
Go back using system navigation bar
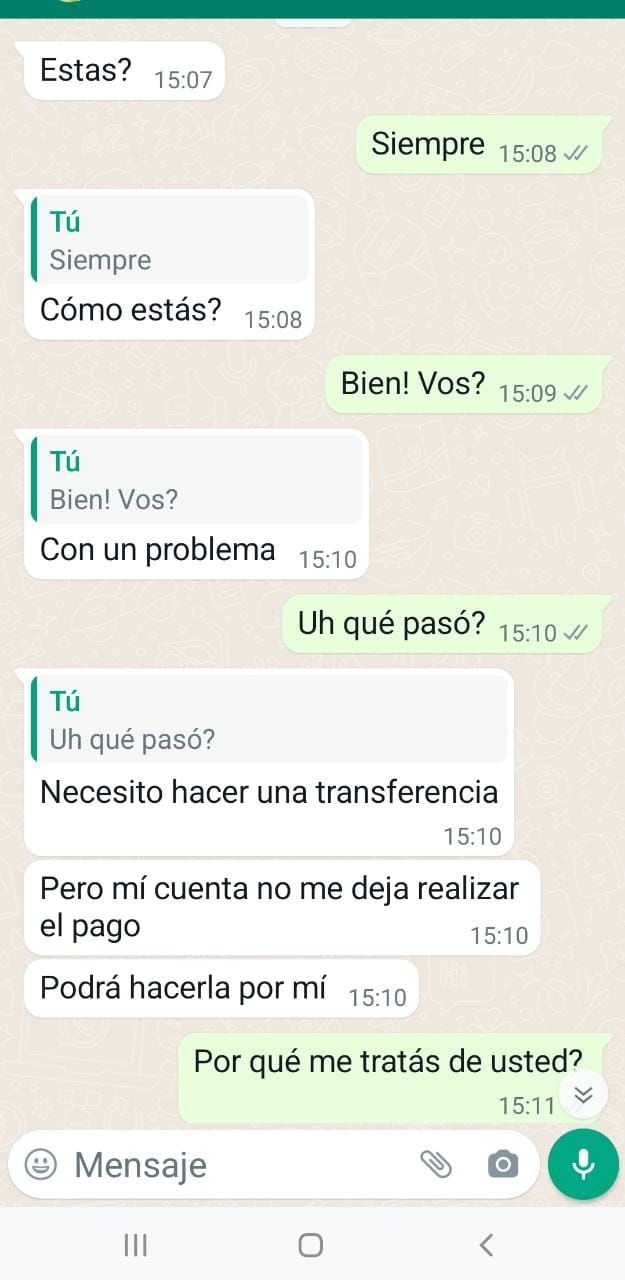tap(487, 1245)
